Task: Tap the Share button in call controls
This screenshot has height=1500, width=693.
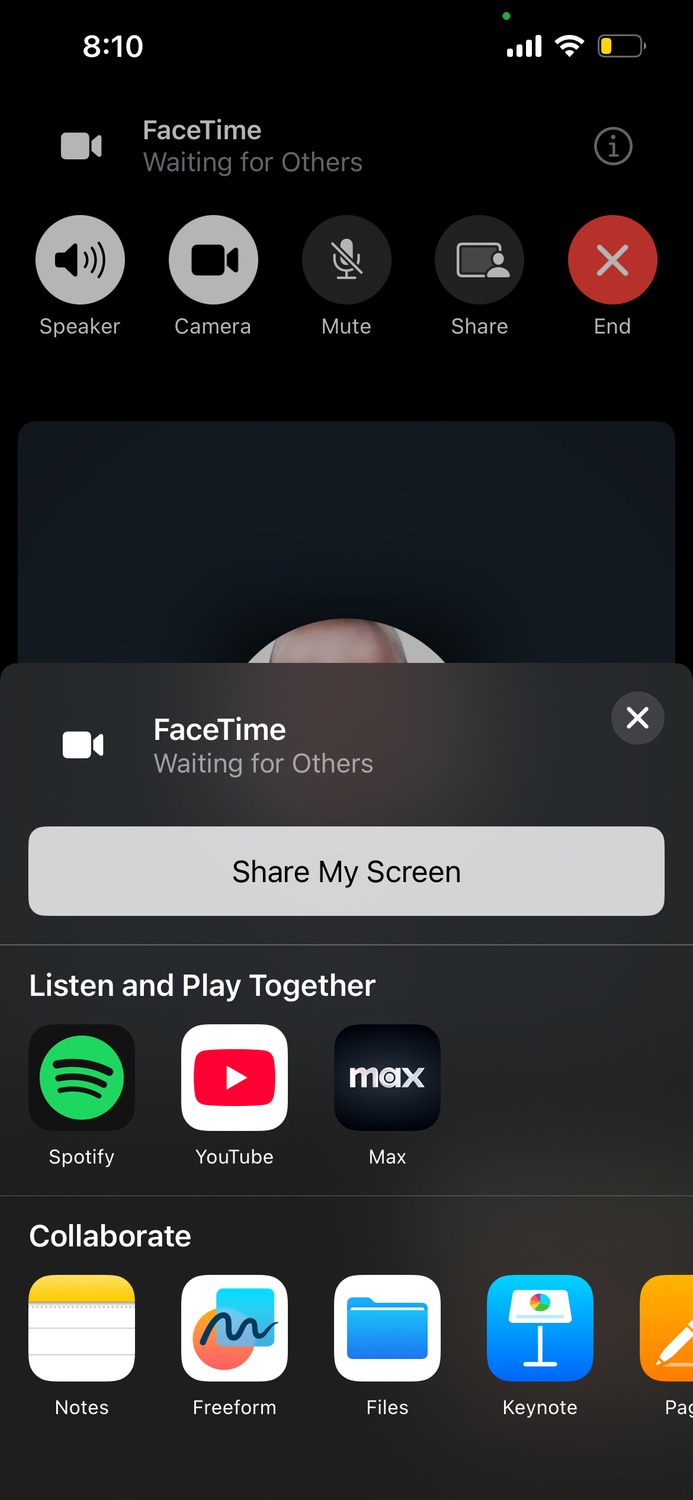Action: tap(479, 260)
